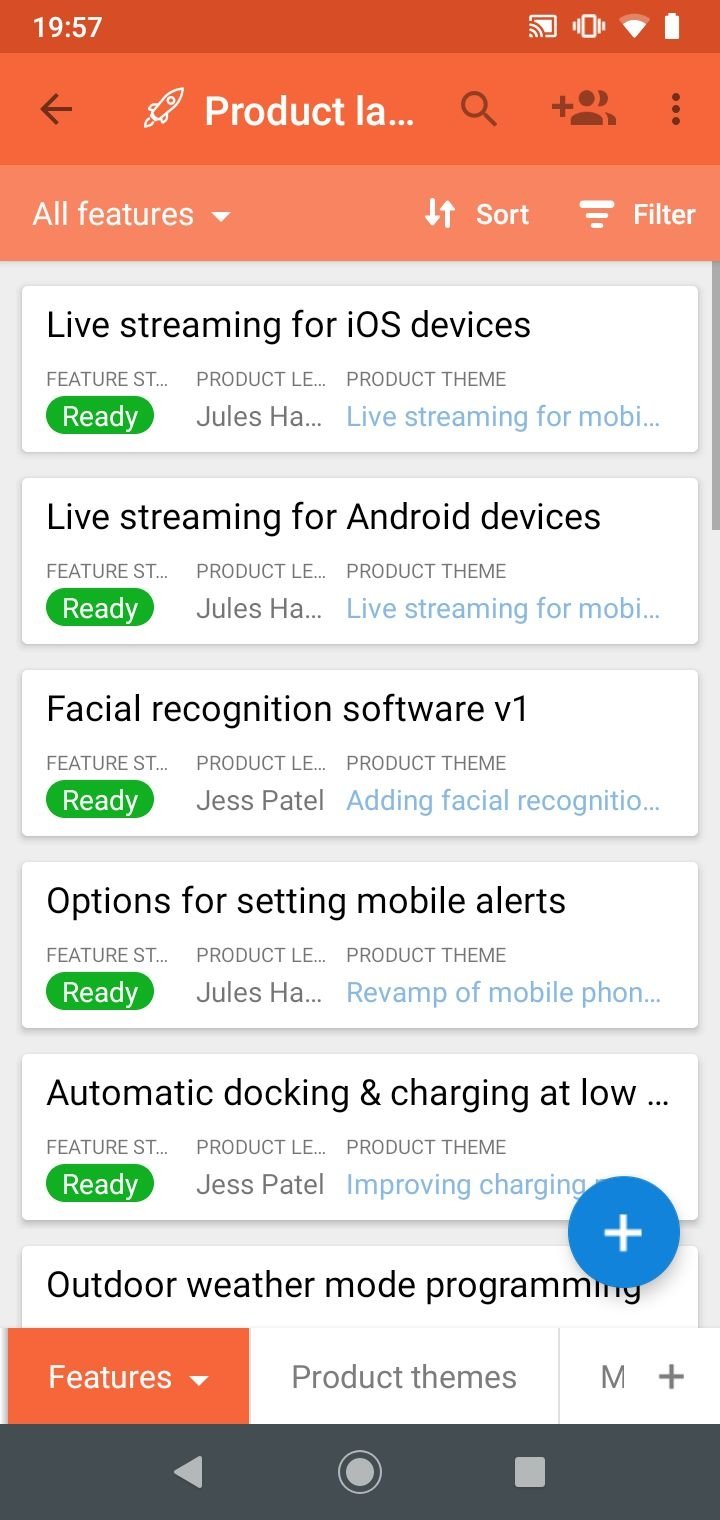Screen dimensions: 720x1520
Task: Open Automatic docking & charging card
Action: point(360,1137)
